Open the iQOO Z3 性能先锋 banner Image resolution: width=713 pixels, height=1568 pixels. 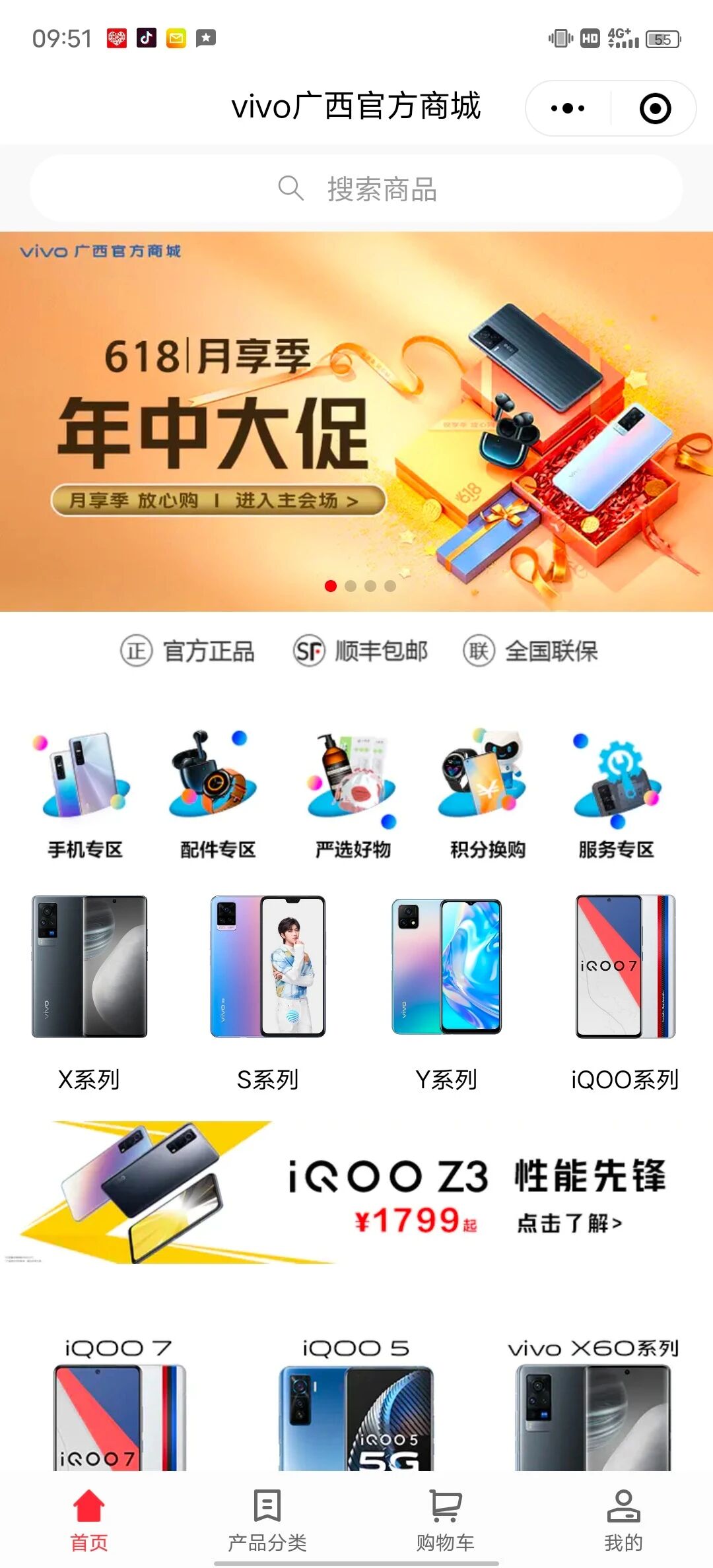(356, 1192)
